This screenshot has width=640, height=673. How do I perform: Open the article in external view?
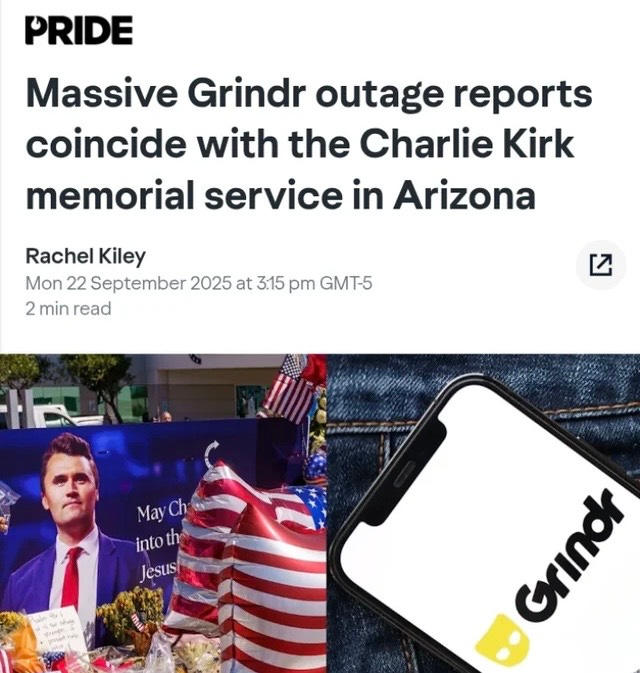pos(601,265)
